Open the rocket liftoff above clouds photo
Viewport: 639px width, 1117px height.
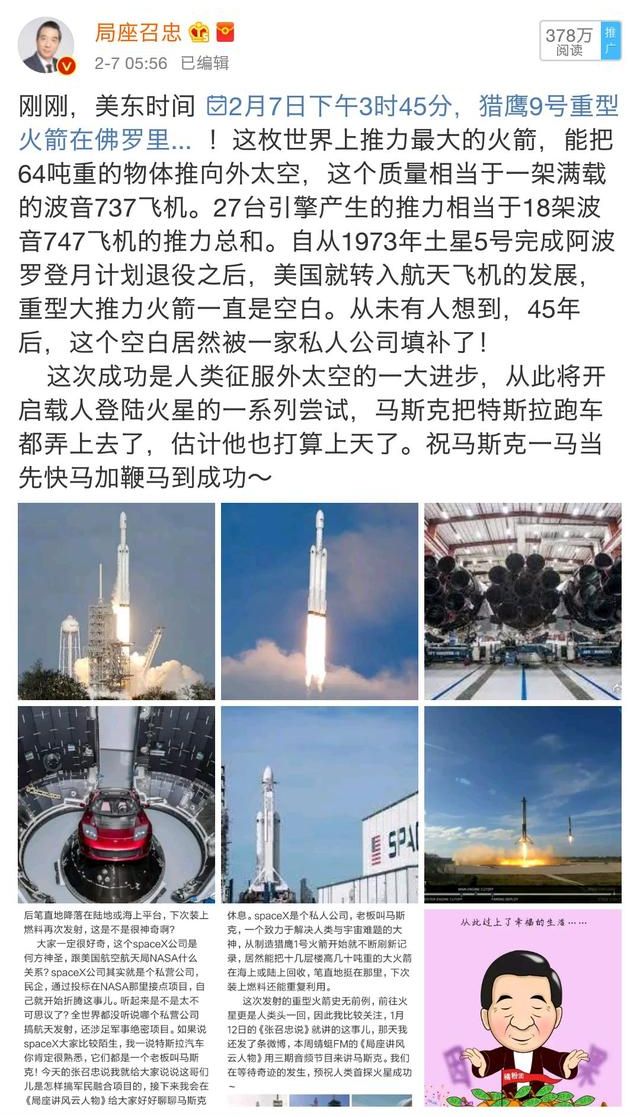(x=319, y=600)
